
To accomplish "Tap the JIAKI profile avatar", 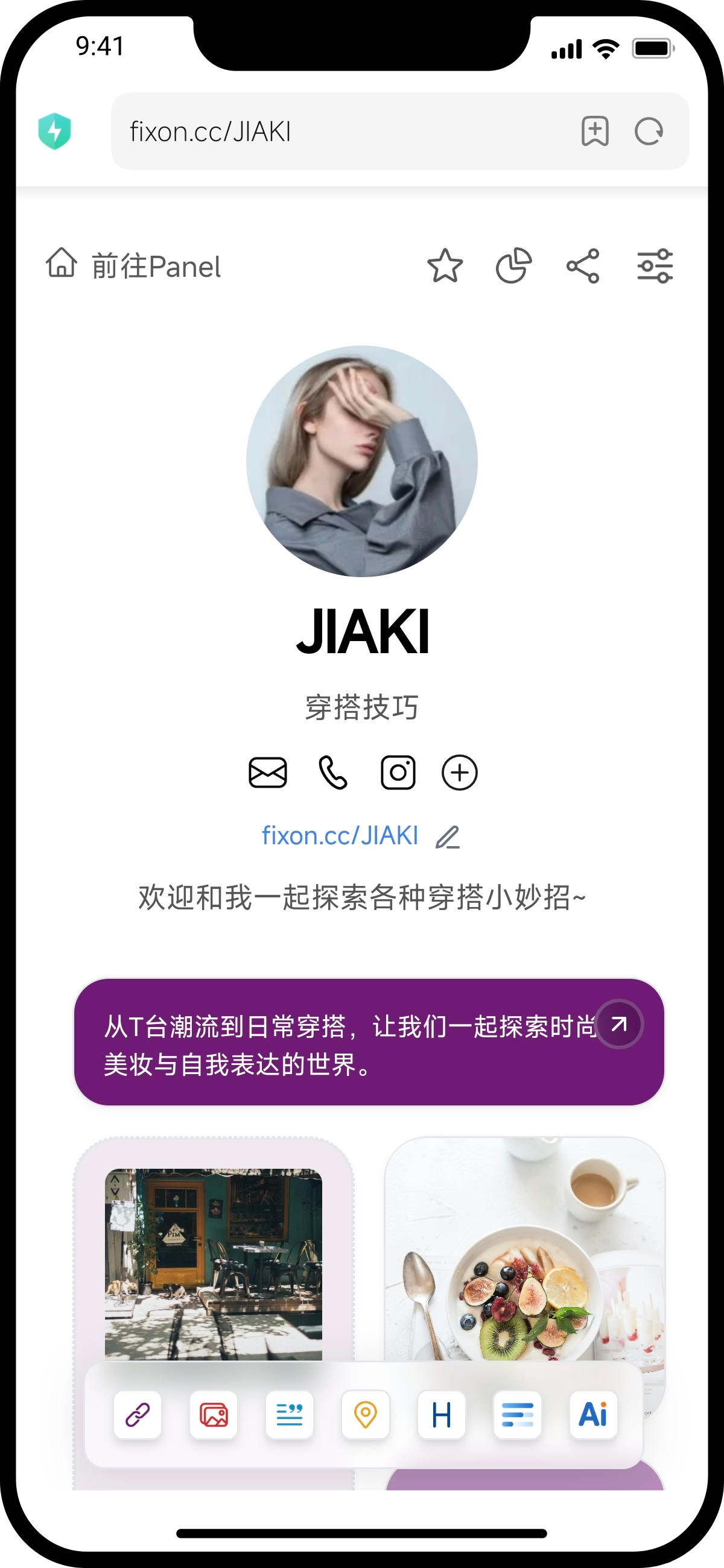I will [361, 461].
